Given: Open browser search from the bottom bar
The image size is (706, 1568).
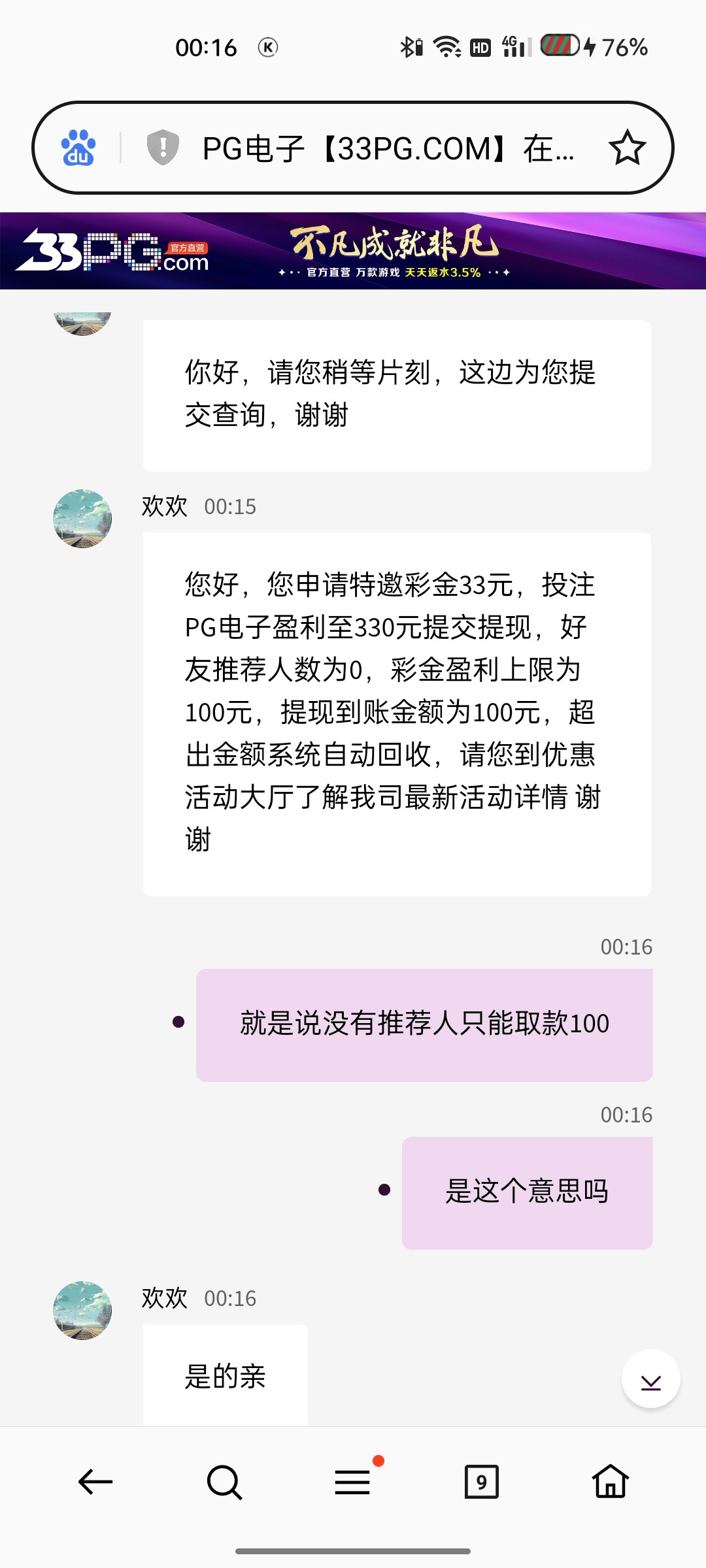Looking at the screenshot, I should pyautogui.click(x=224, y=1482).
